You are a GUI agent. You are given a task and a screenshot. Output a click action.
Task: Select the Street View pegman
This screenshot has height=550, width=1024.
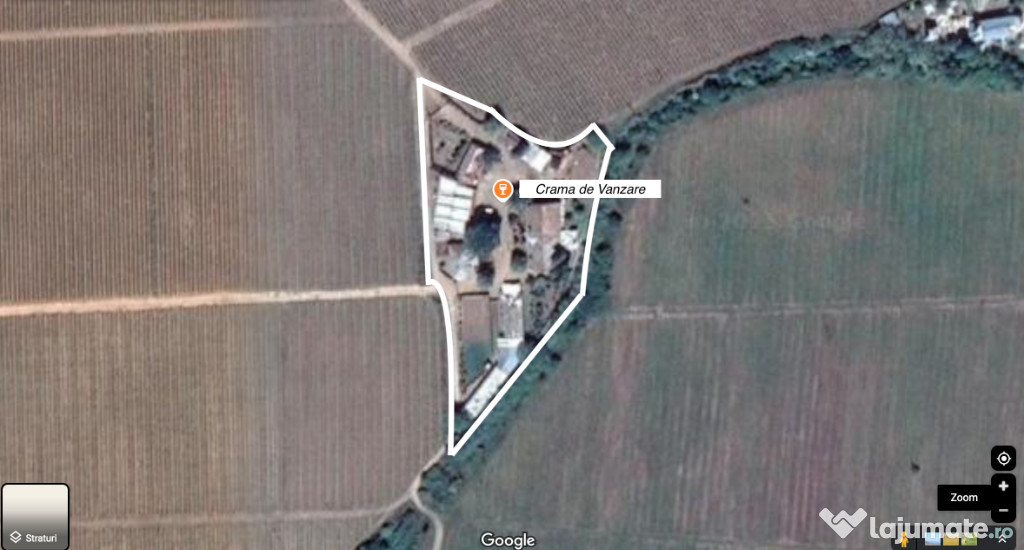[904, 539]
